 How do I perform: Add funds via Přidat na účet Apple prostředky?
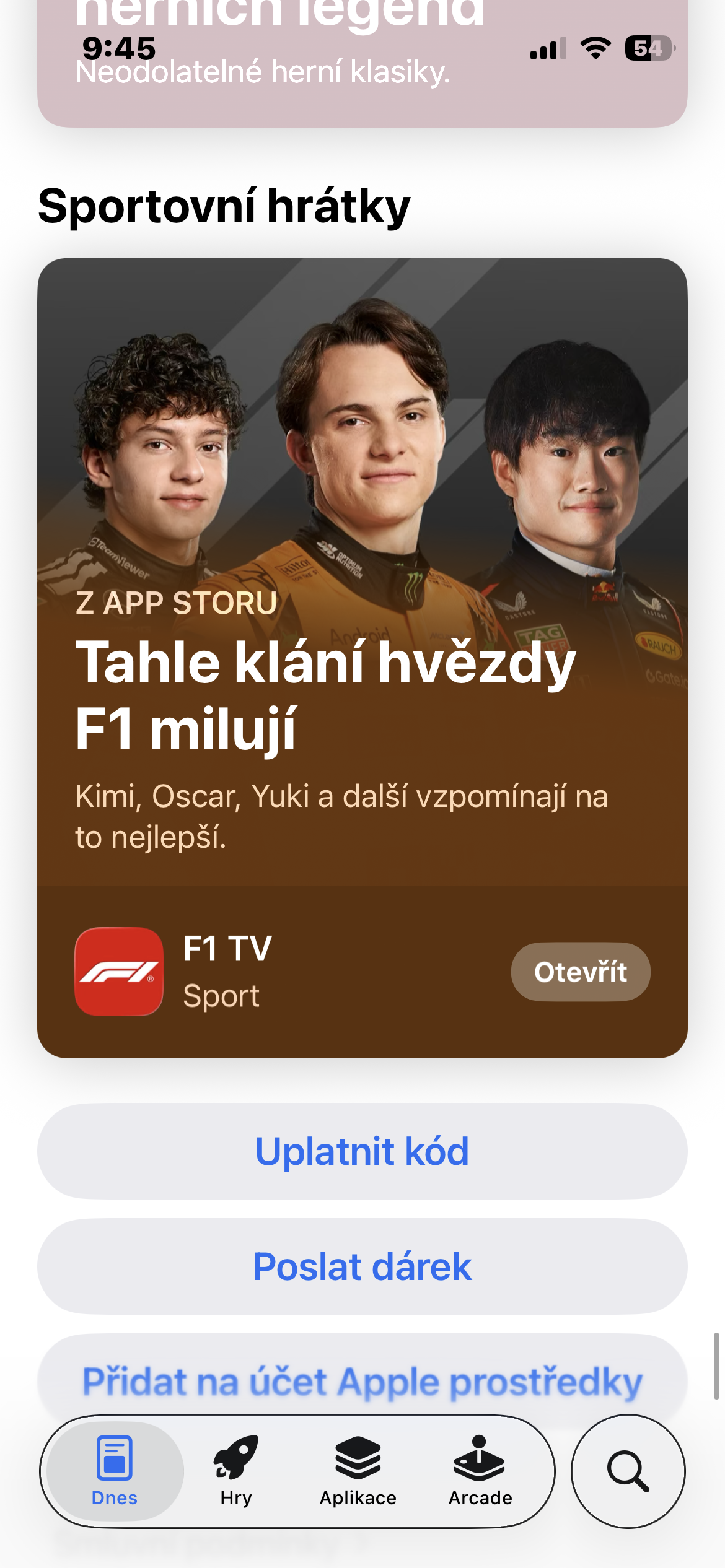362,1382
